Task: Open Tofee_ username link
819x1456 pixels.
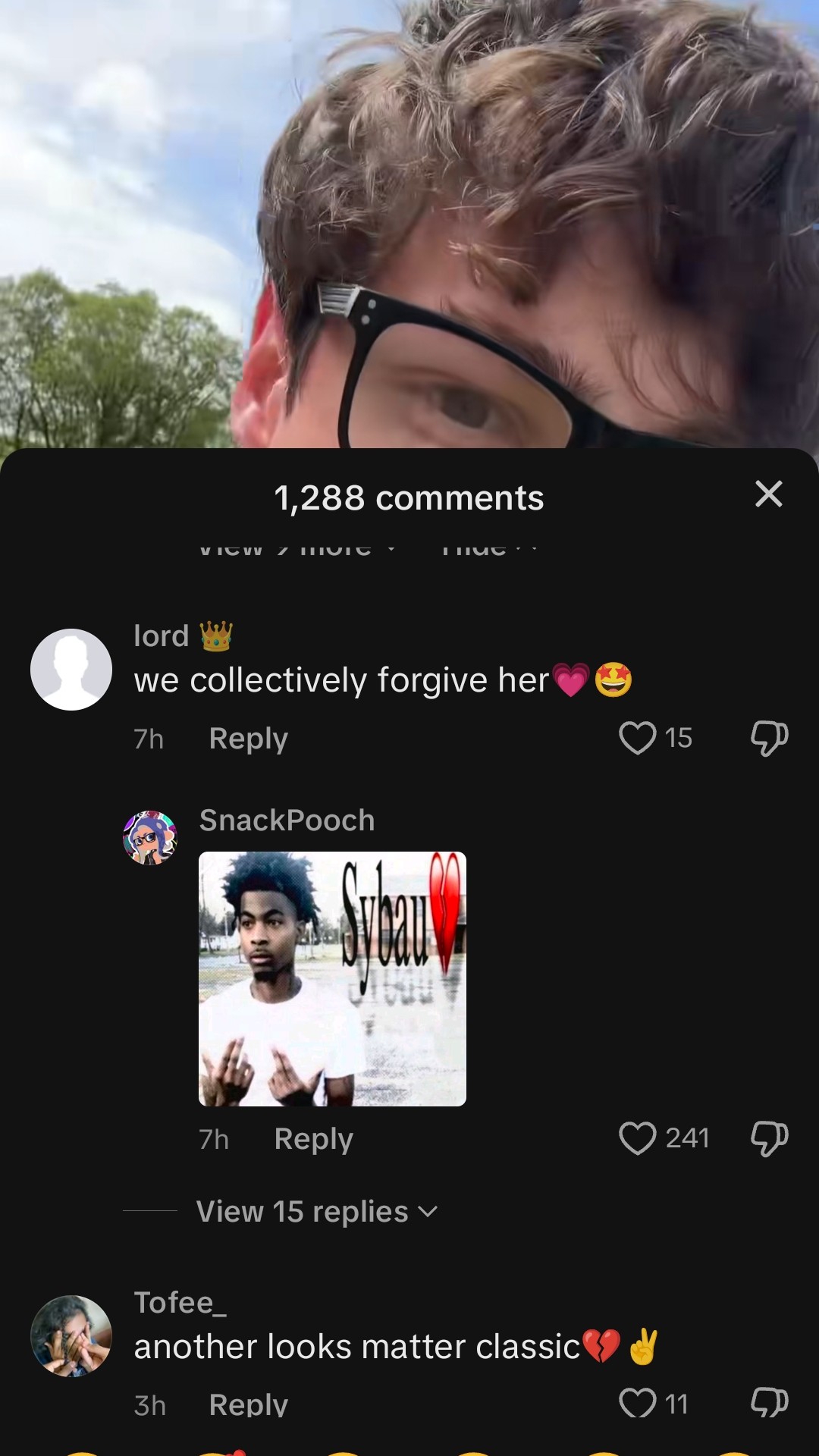Action: (180, 1303)
